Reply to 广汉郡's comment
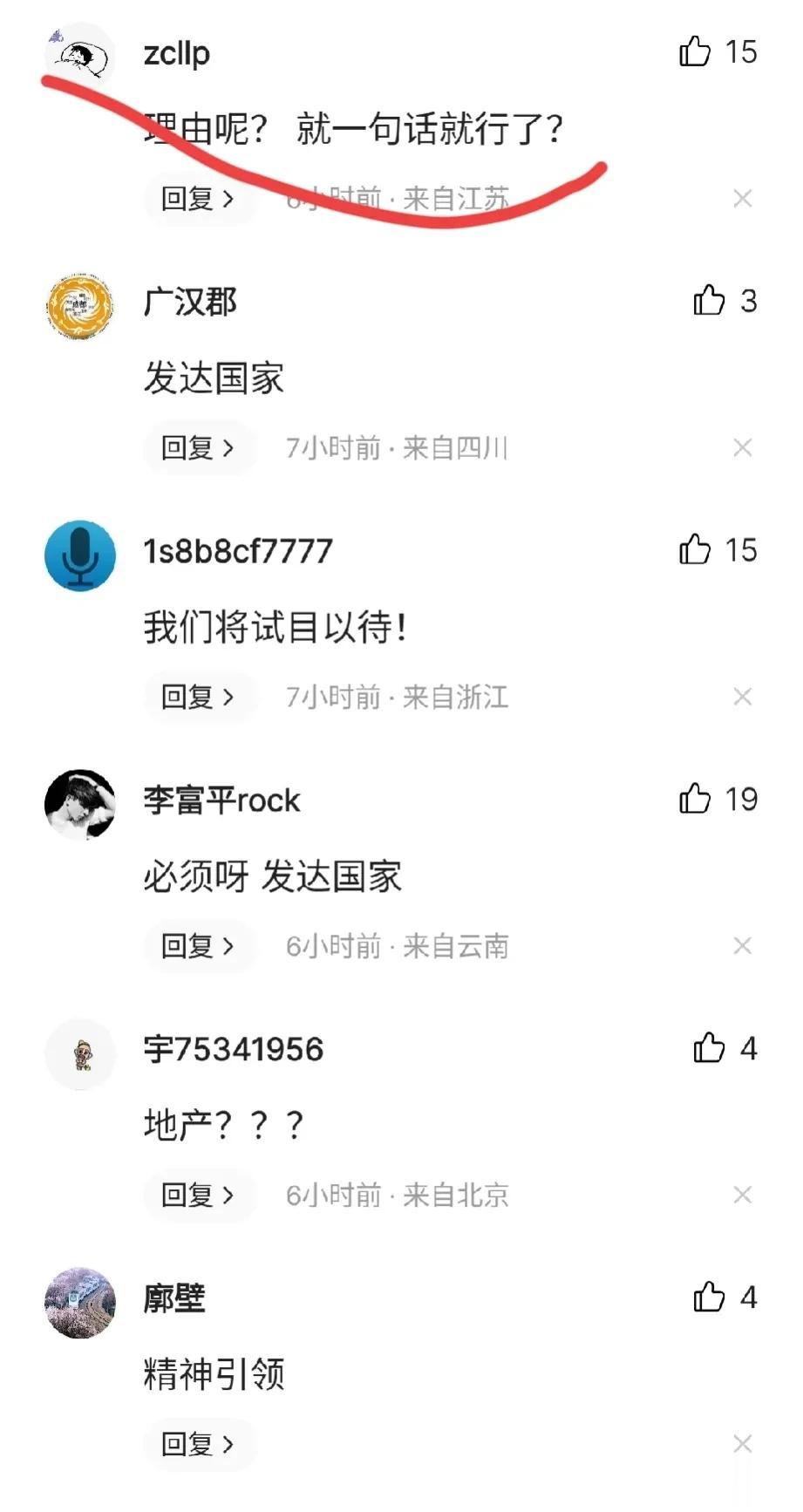Viewport: 803px width, 1512px height. (x=199, y=448)
